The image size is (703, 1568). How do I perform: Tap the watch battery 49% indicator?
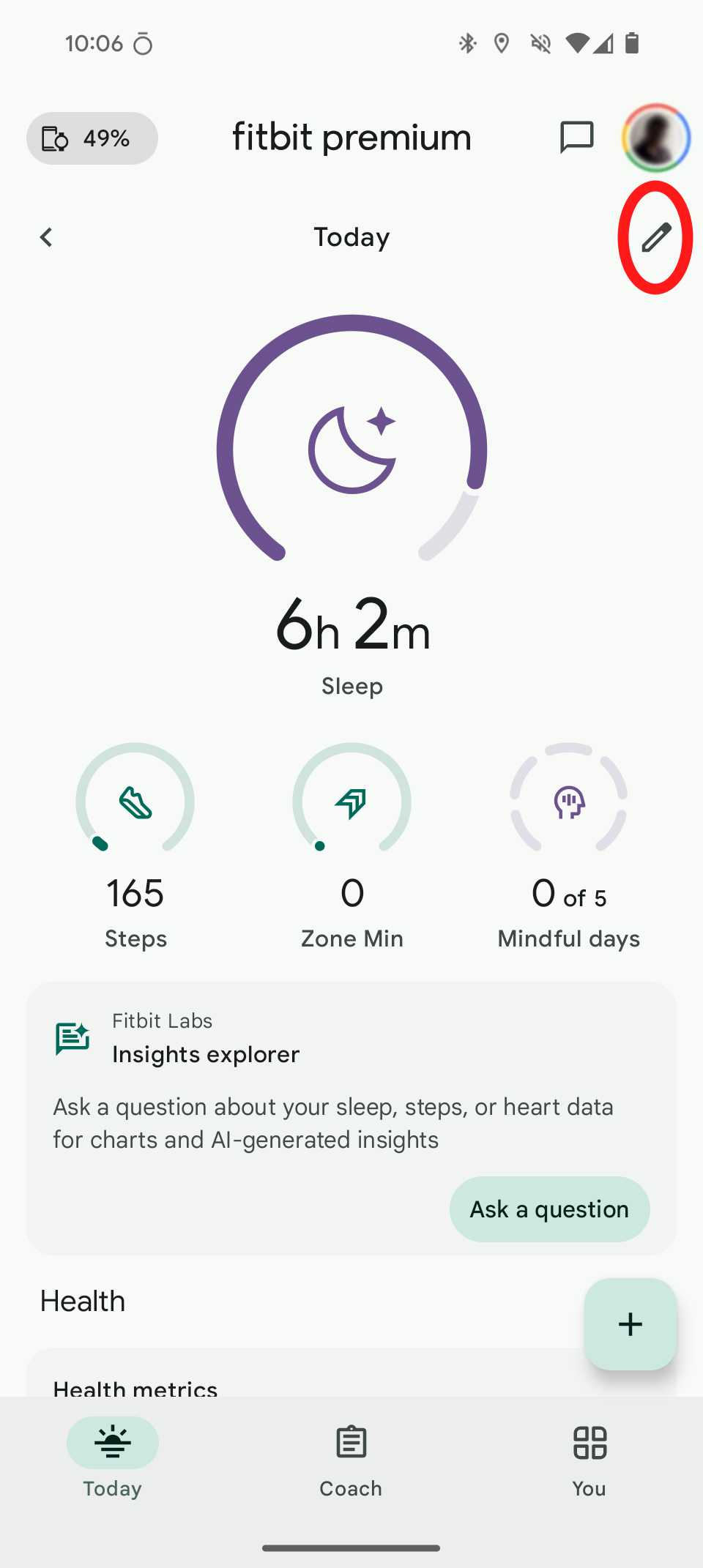click(x=91, y=138)
